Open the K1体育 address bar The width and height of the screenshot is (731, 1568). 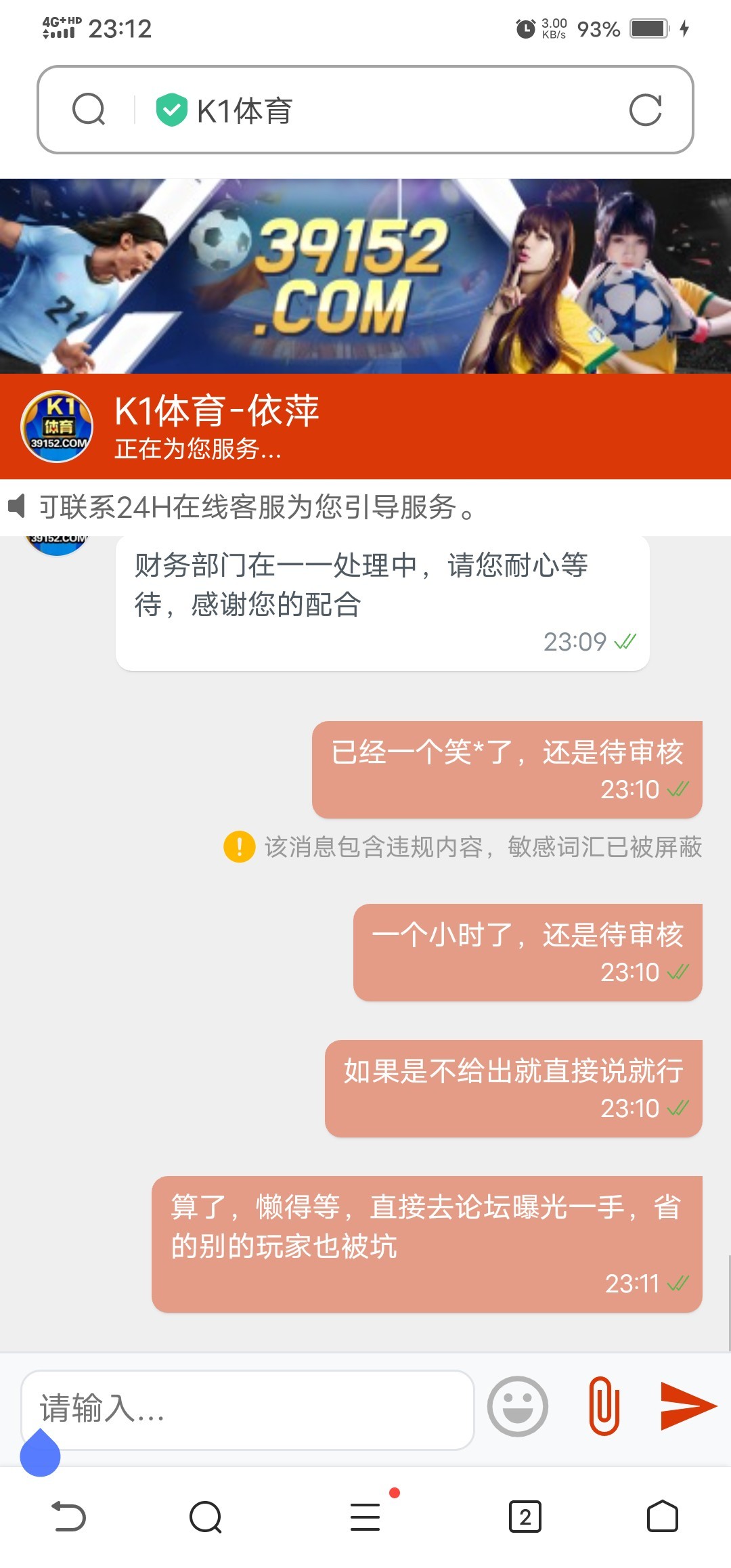point(379,110)
